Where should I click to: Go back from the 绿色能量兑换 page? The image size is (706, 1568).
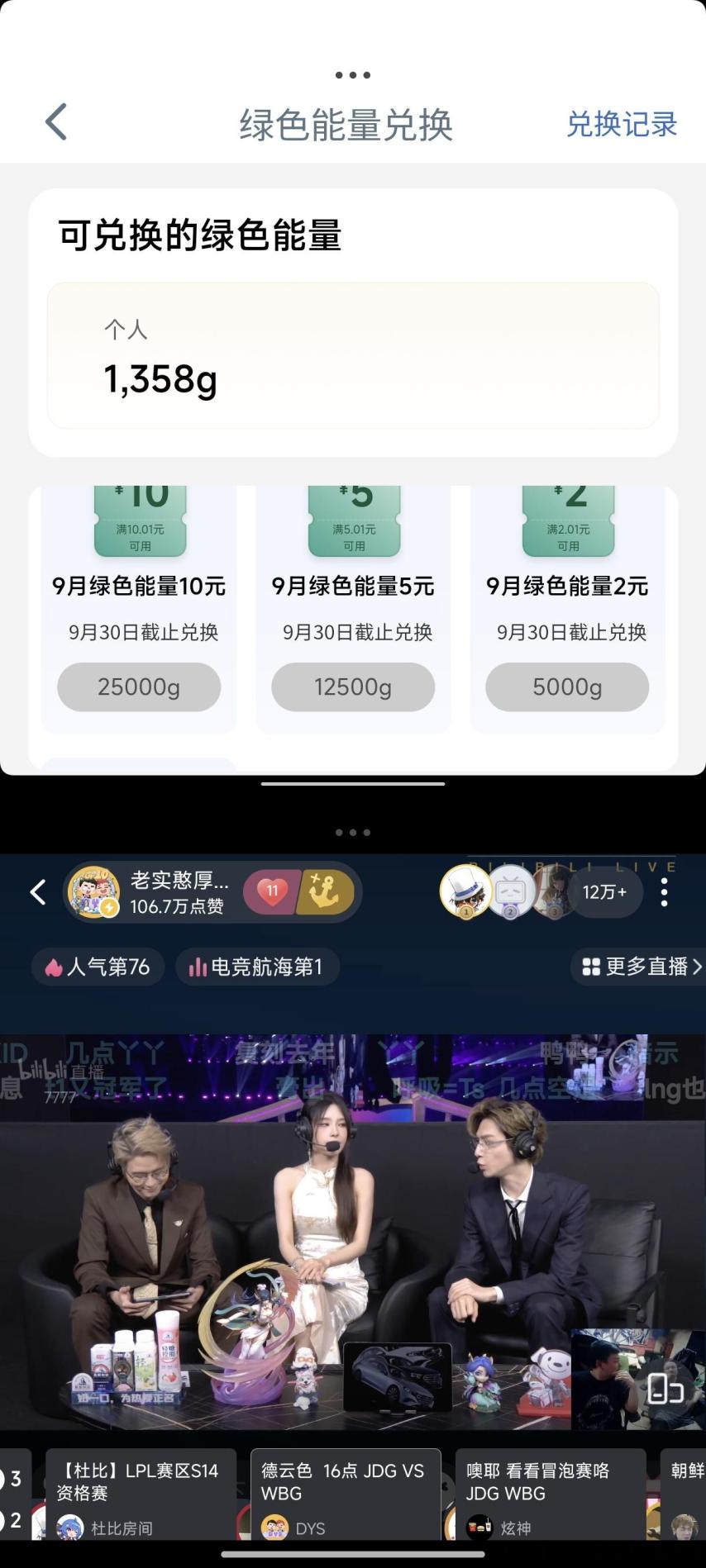(55, 123)
